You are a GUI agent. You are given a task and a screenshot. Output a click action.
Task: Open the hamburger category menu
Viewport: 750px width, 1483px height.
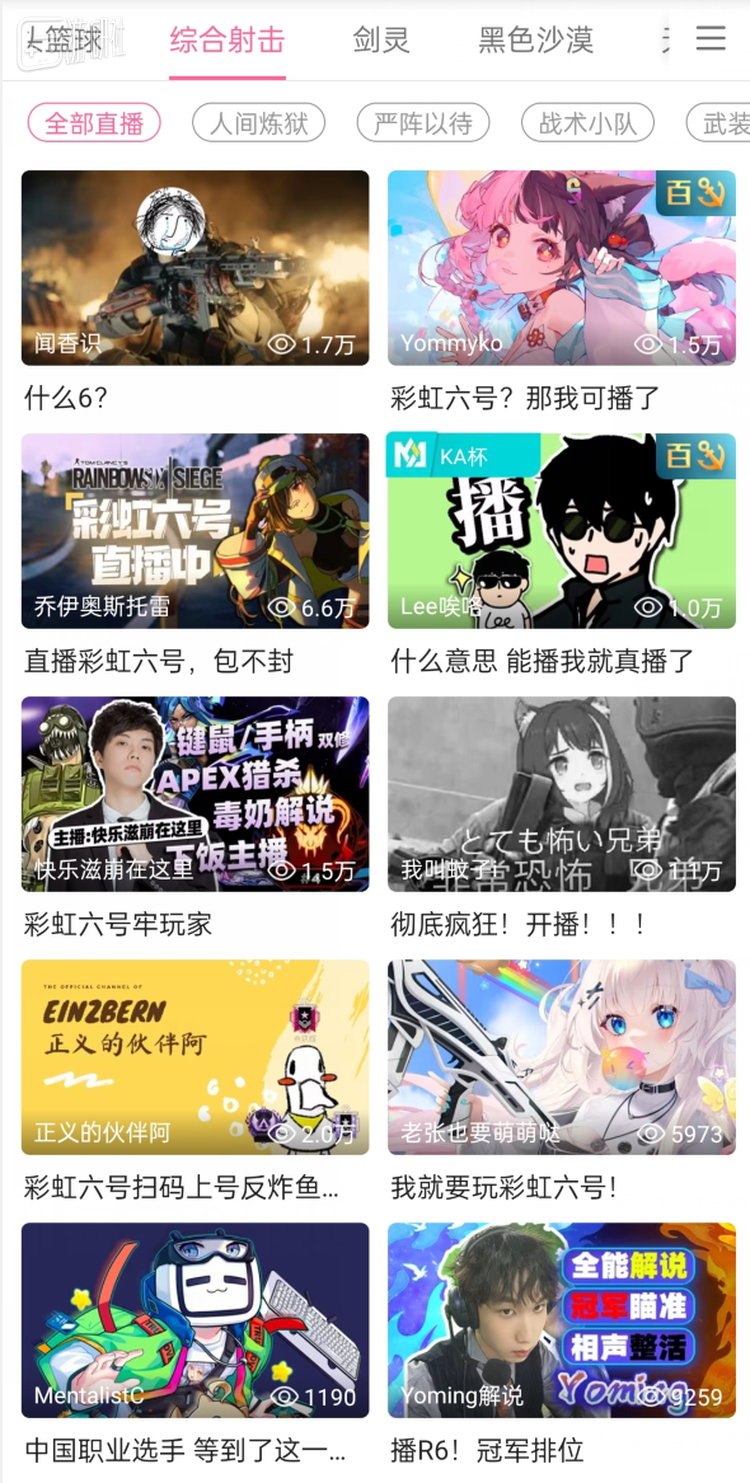click(x=711, y=39)
